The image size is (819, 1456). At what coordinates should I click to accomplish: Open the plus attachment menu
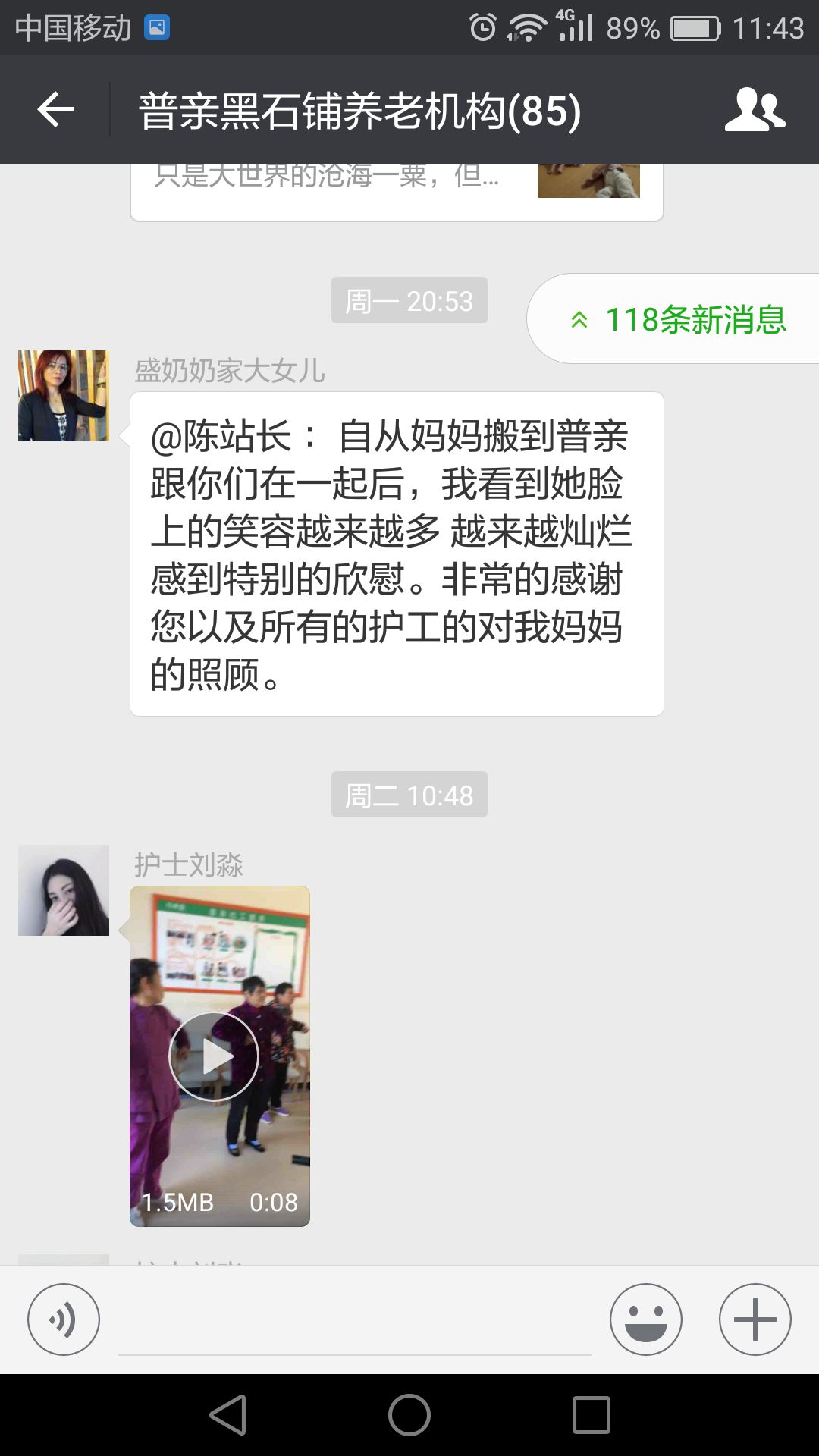click(x=755, y=1319)
